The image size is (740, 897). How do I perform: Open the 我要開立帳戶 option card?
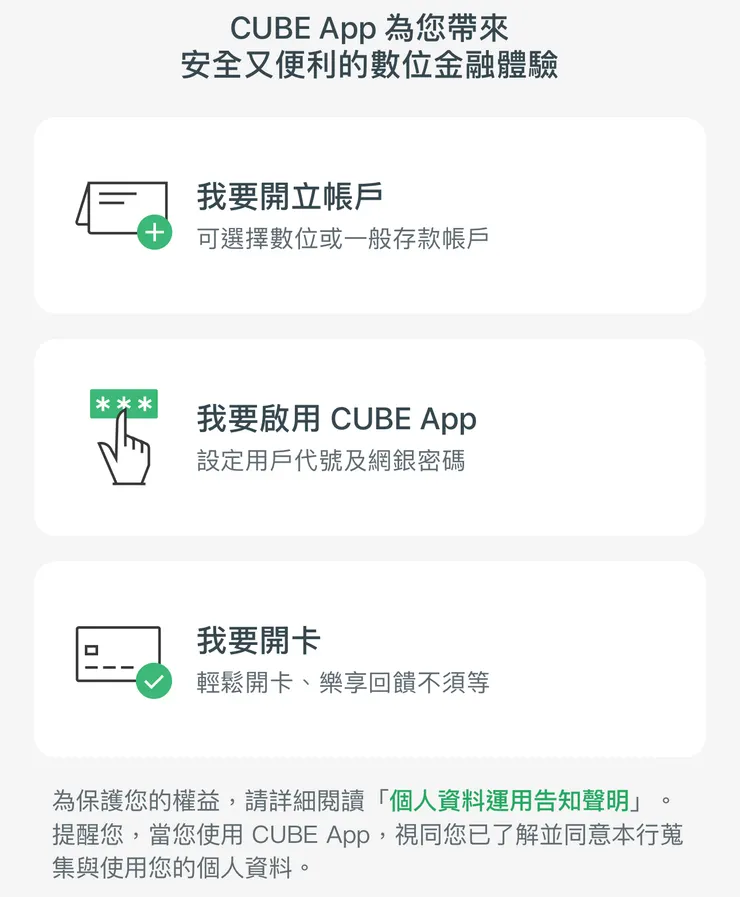[x=370, y=214]
